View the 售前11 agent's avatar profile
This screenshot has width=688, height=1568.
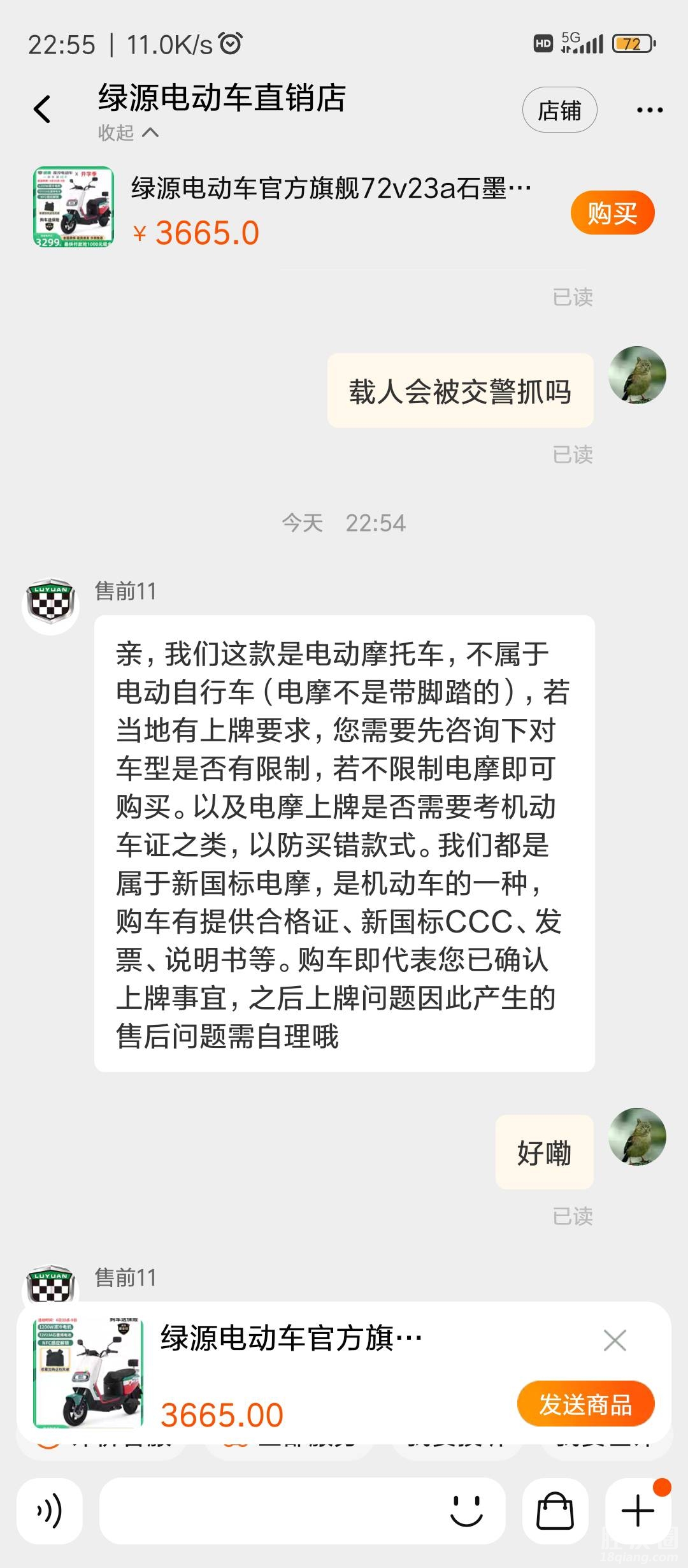[x=50, y=606]
